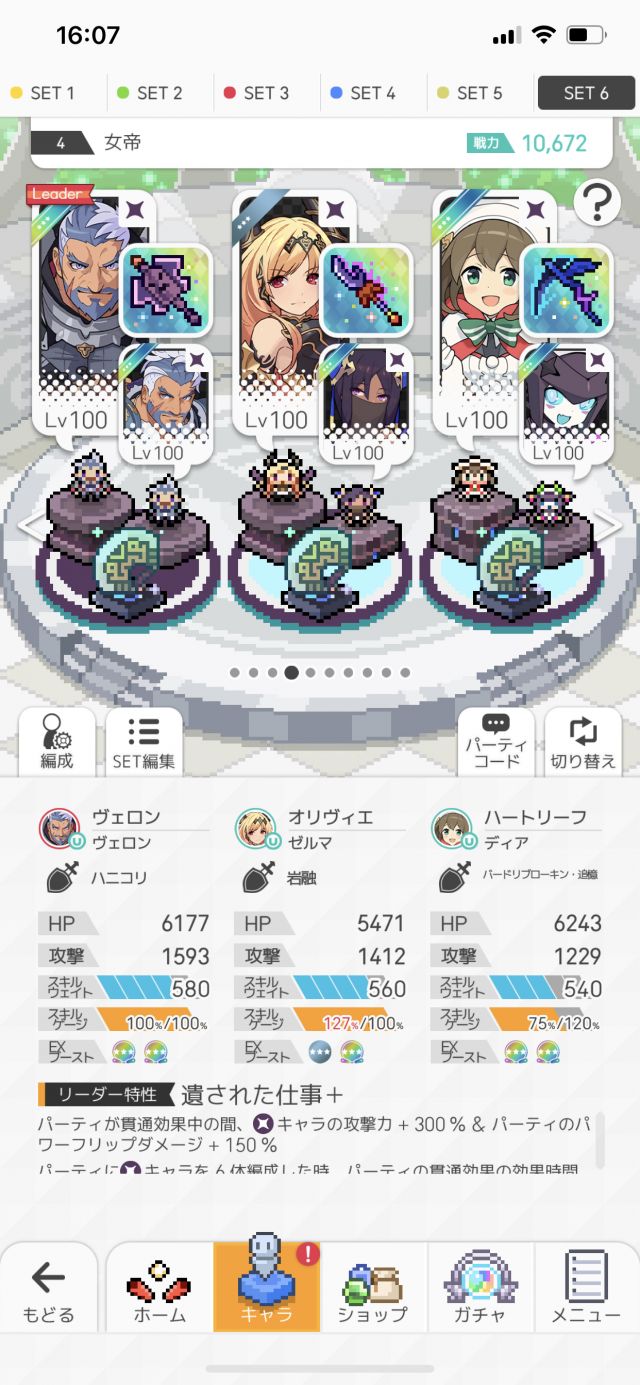Image resolution: width=640 pixels, height=1385 pixels.
Task: Show the previous party with left arrow
Action: tap(30, 525)
